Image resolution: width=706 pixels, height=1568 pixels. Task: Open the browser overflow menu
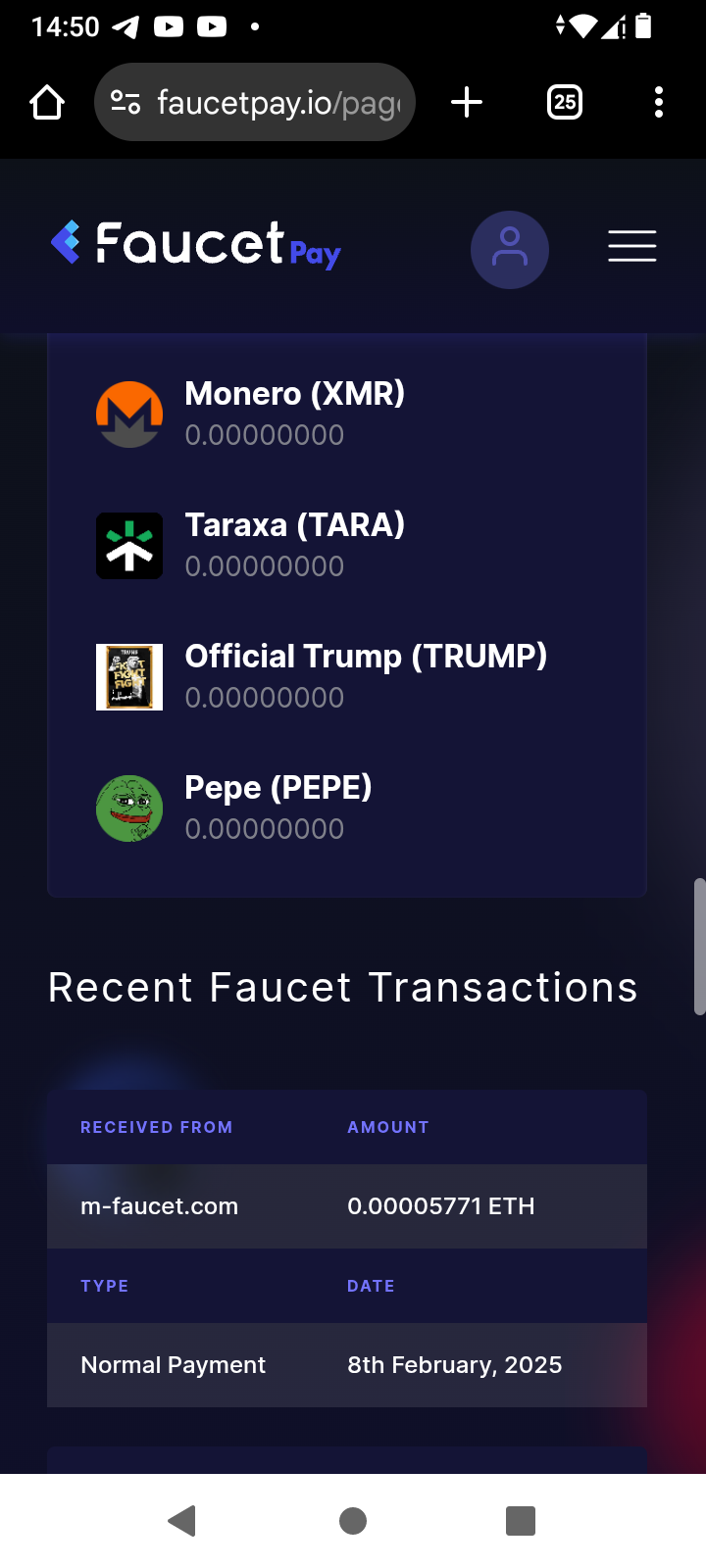coord(658,102)
